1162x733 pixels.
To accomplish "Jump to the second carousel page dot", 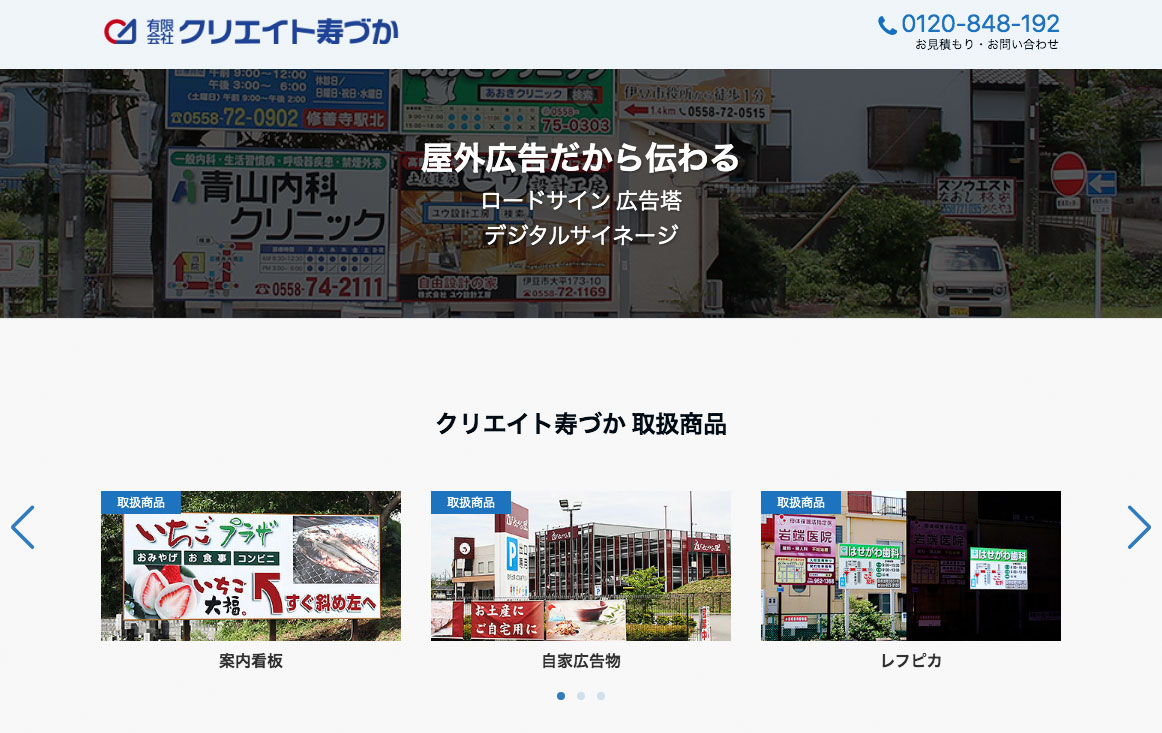I will pyautogui.click(x=581, y=696).
